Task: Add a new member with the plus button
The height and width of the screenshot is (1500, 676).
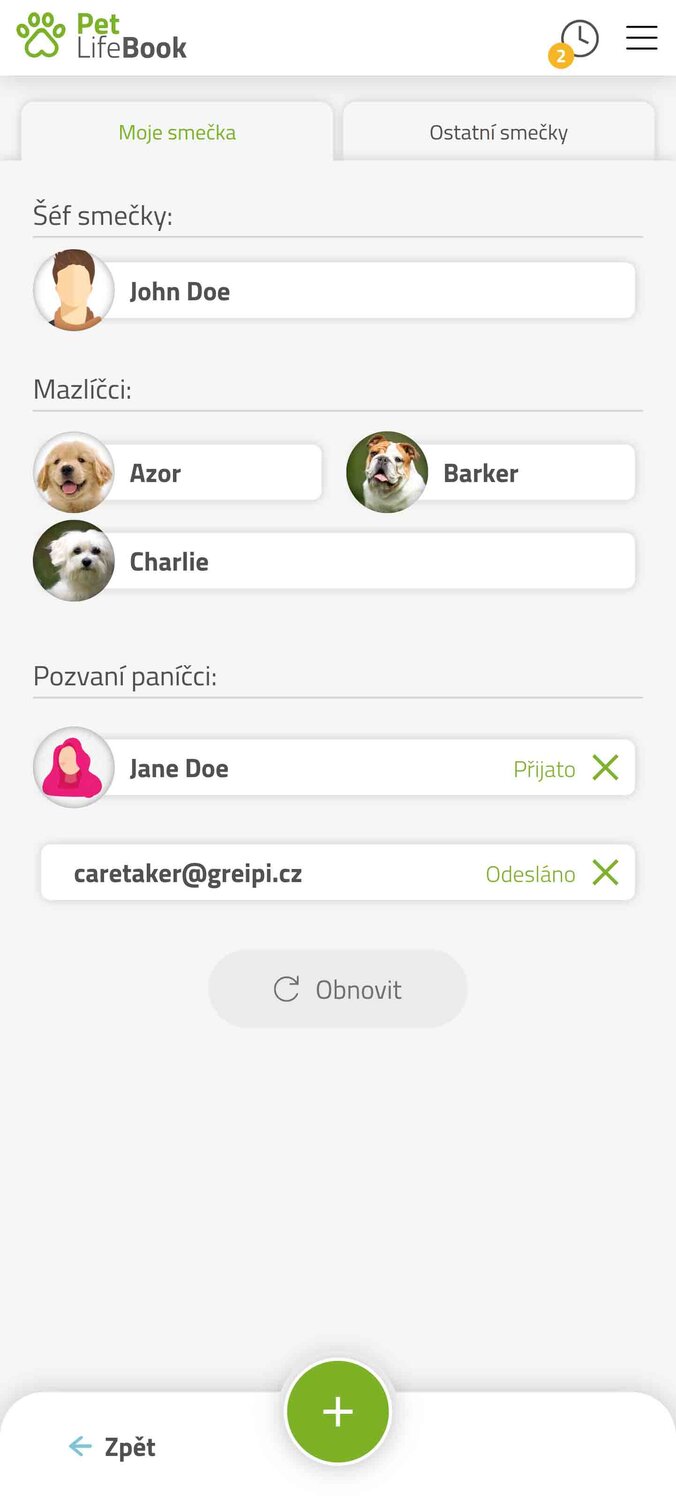Action: coord(338,1411)
